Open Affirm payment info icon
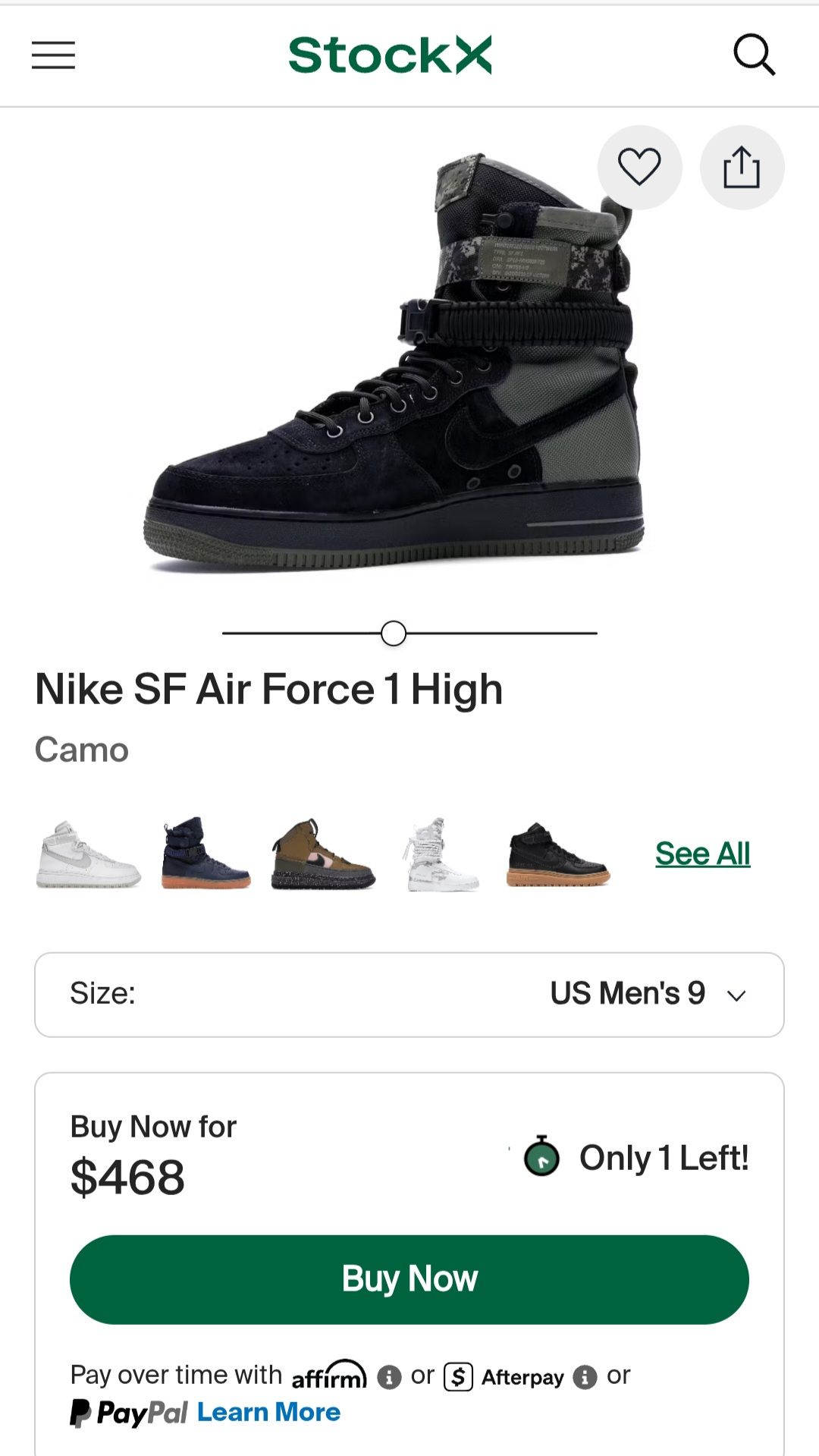Image resolution: width=819 pixels, height=1456 pixels. click(x=388, y=1376)
